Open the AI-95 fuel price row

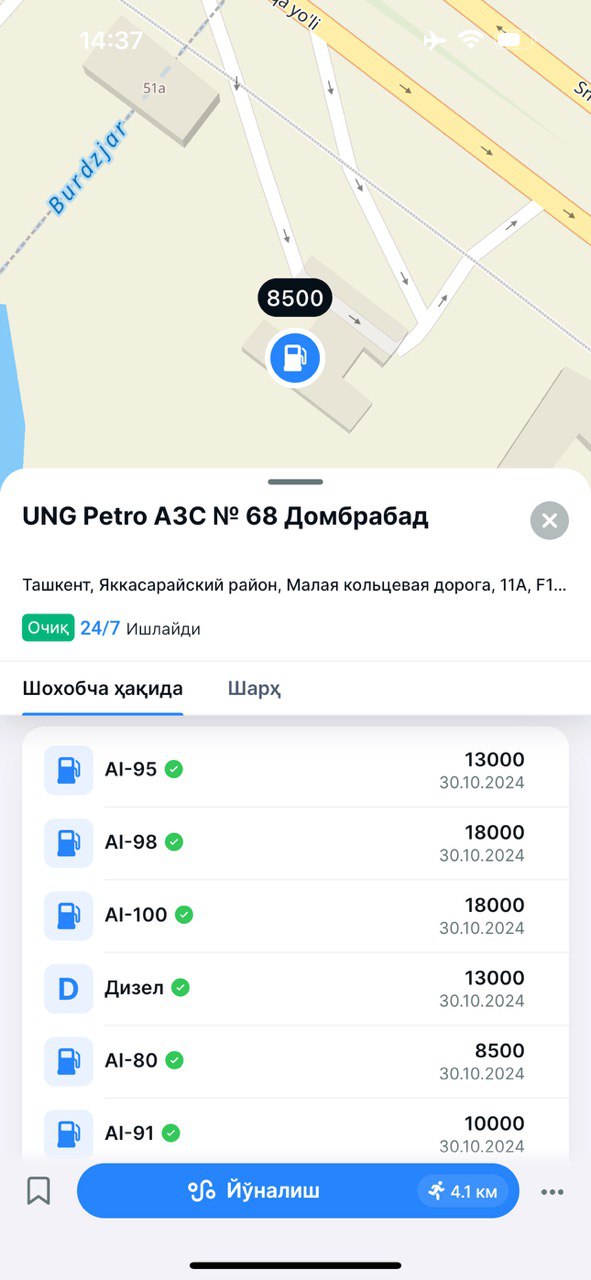[295, 770]
